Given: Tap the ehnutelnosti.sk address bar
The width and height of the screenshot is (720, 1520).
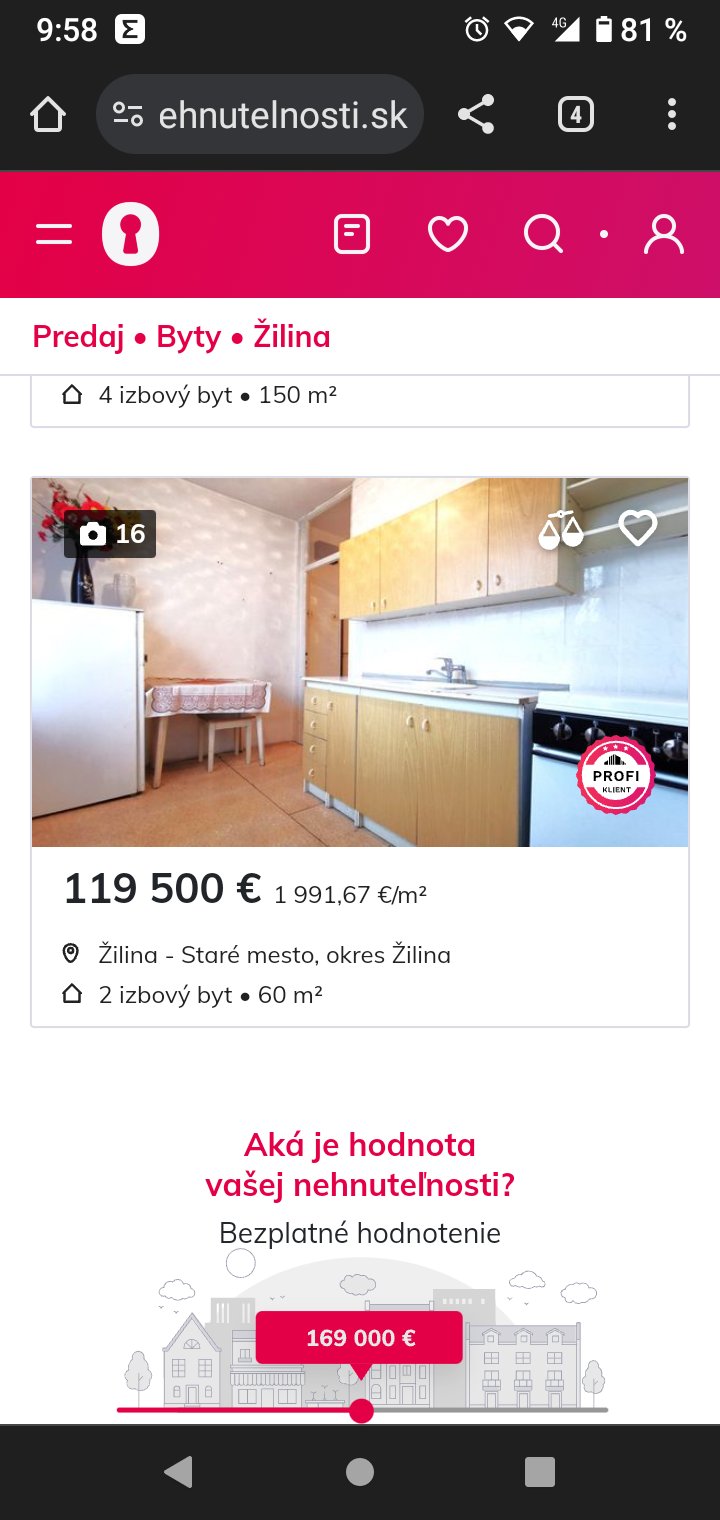Looking at the screenshot, I should 260,115.
